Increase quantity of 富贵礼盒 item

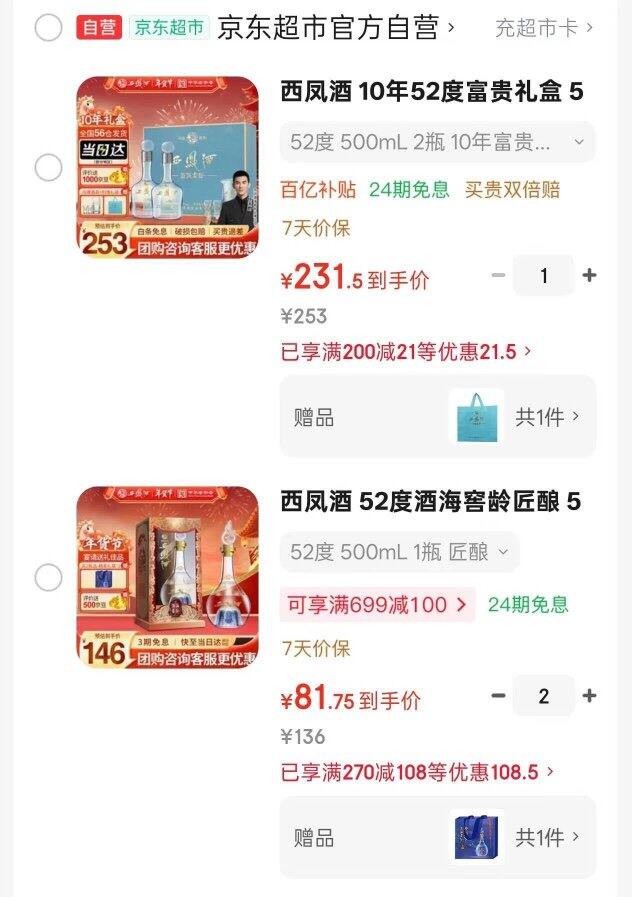tap(589, 275)
